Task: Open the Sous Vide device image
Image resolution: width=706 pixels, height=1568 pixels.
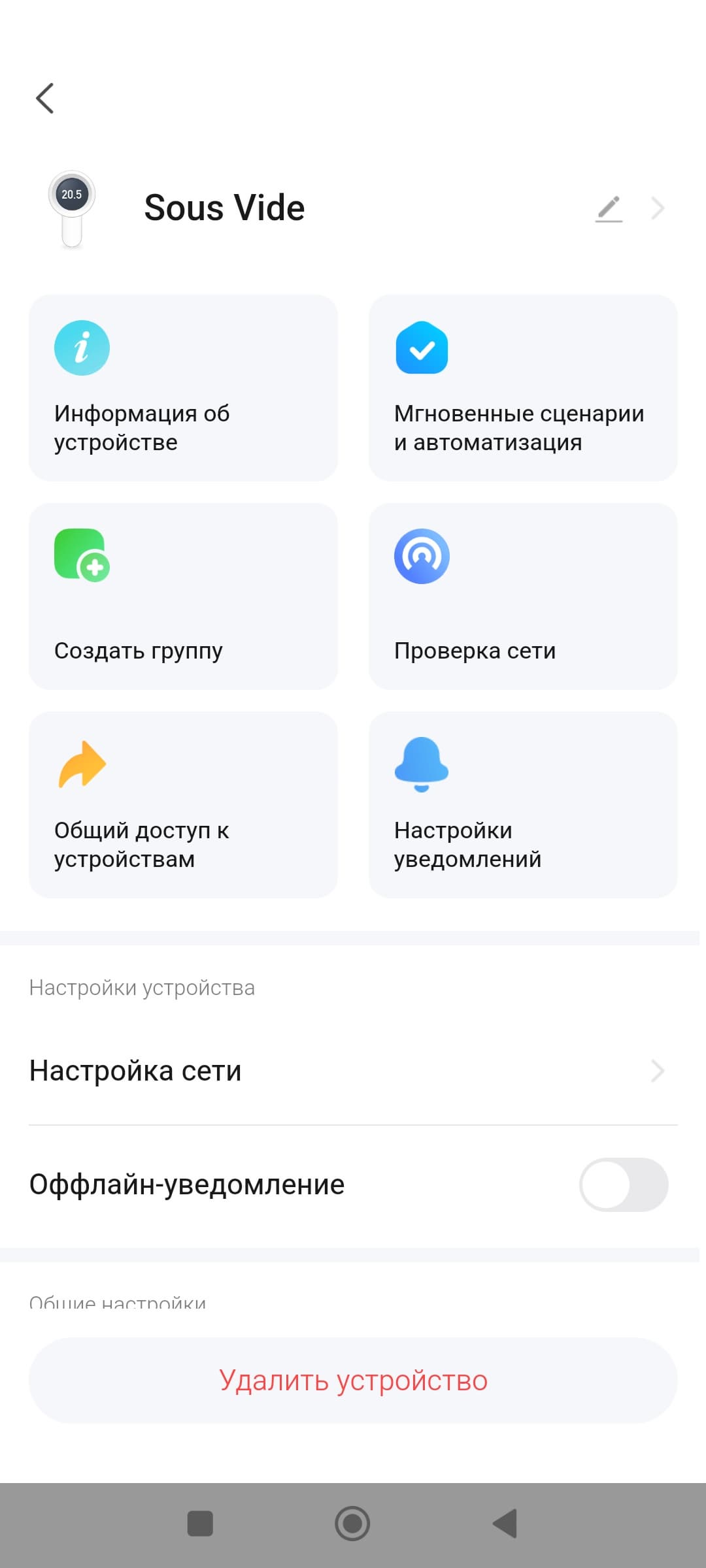Action: click(72, 209)
